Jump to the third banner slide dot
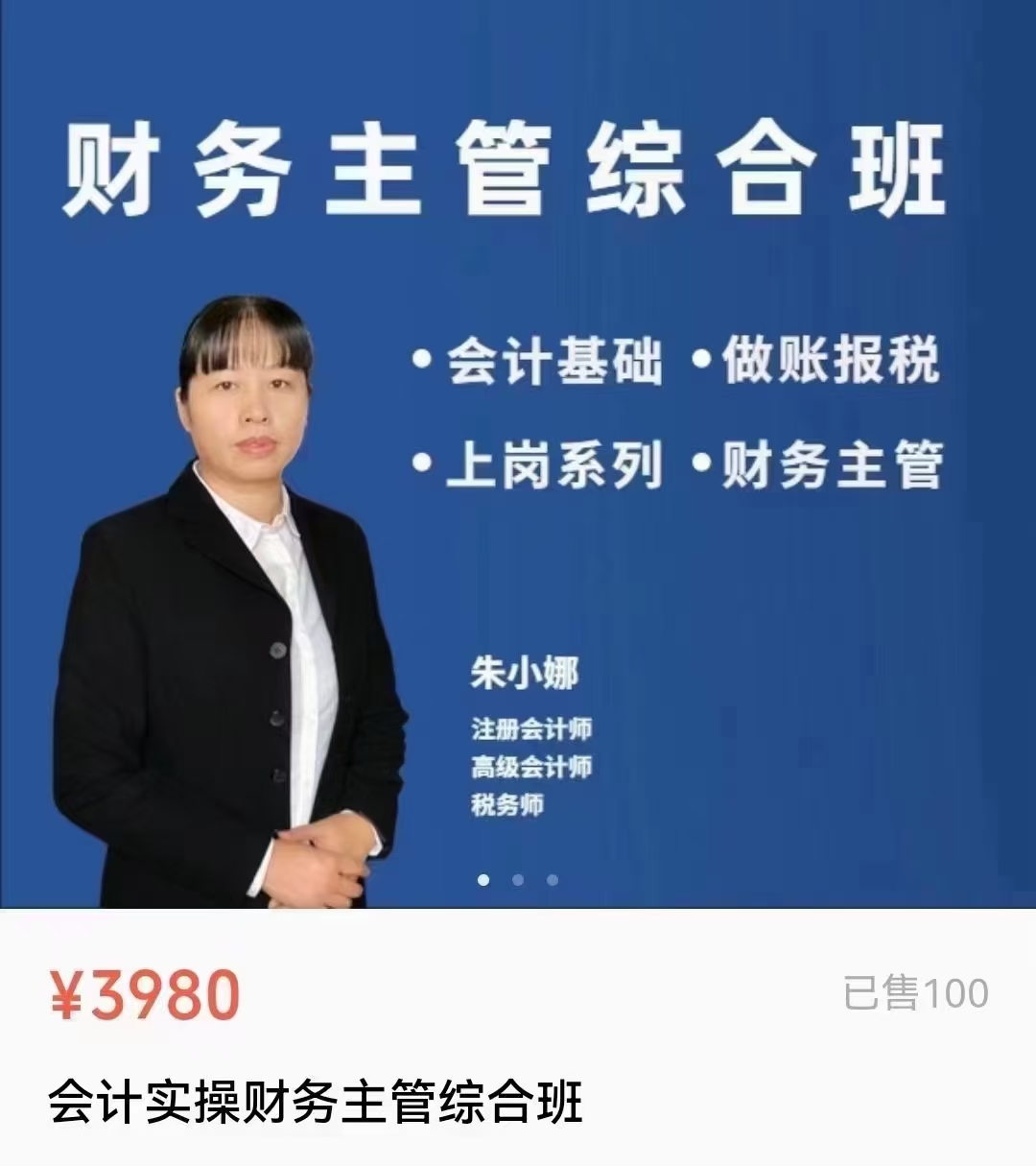 [x=553, y=879]
